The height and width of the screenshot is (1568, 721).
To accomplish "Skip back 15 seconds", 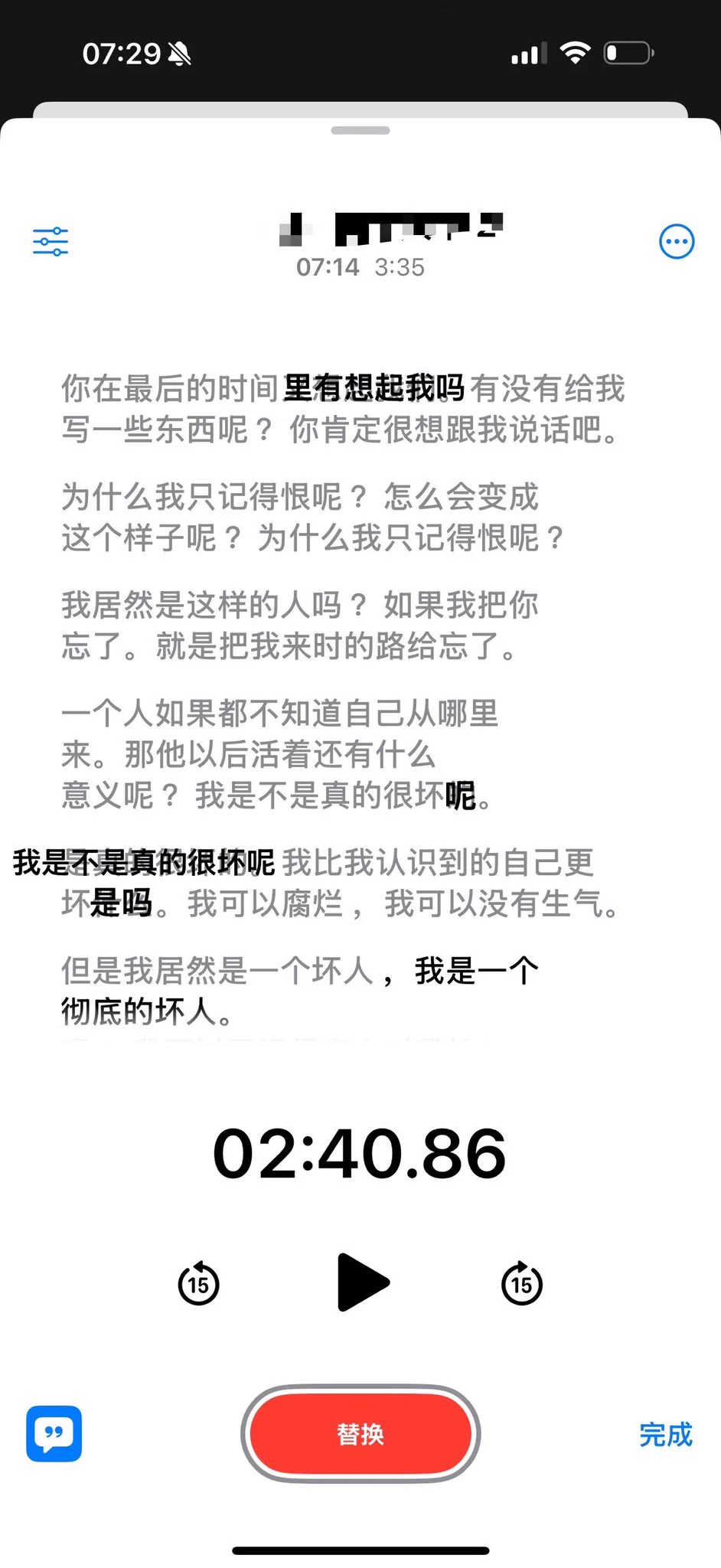I will click(x=198, y=1283).
